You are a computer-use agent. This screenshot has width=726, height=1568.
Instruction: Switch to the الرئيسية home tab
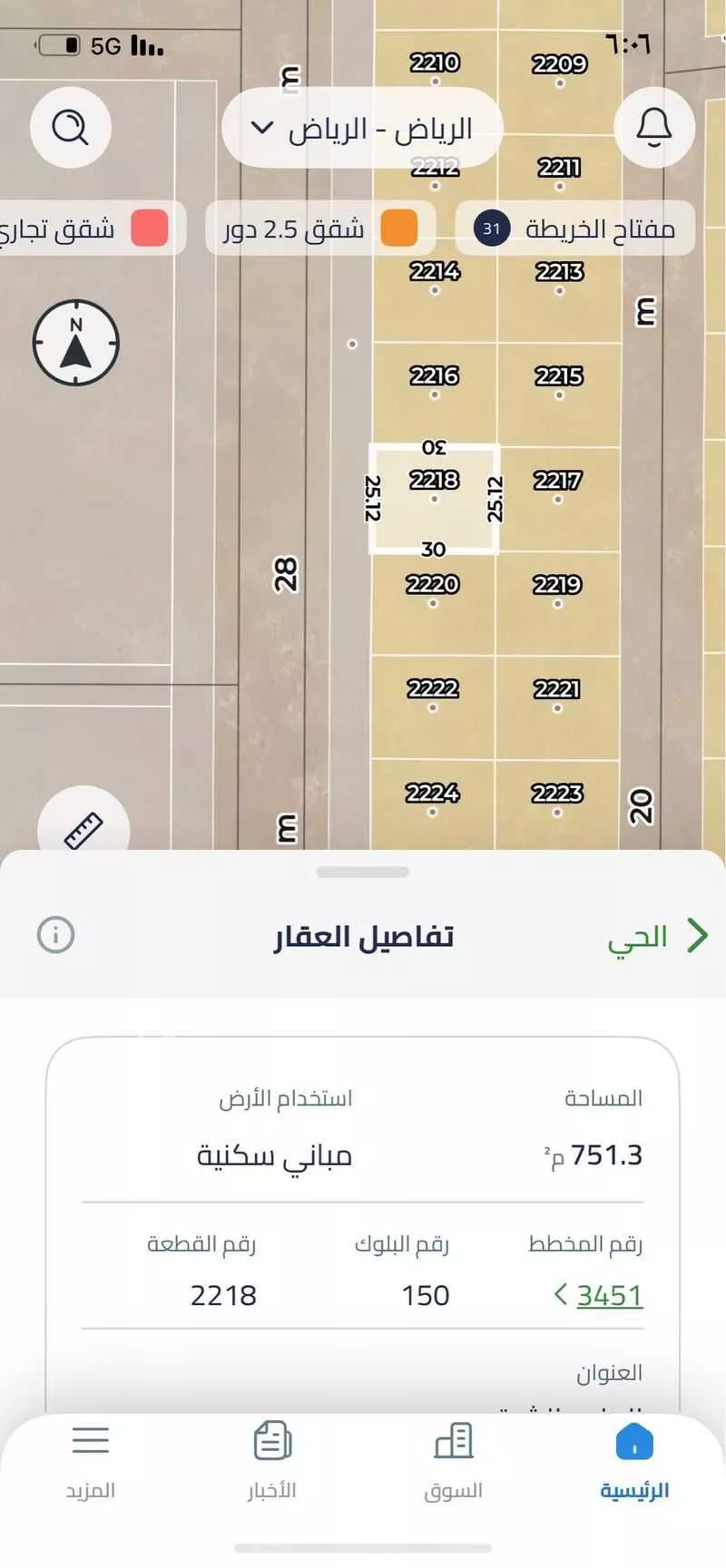point(635,1441)
